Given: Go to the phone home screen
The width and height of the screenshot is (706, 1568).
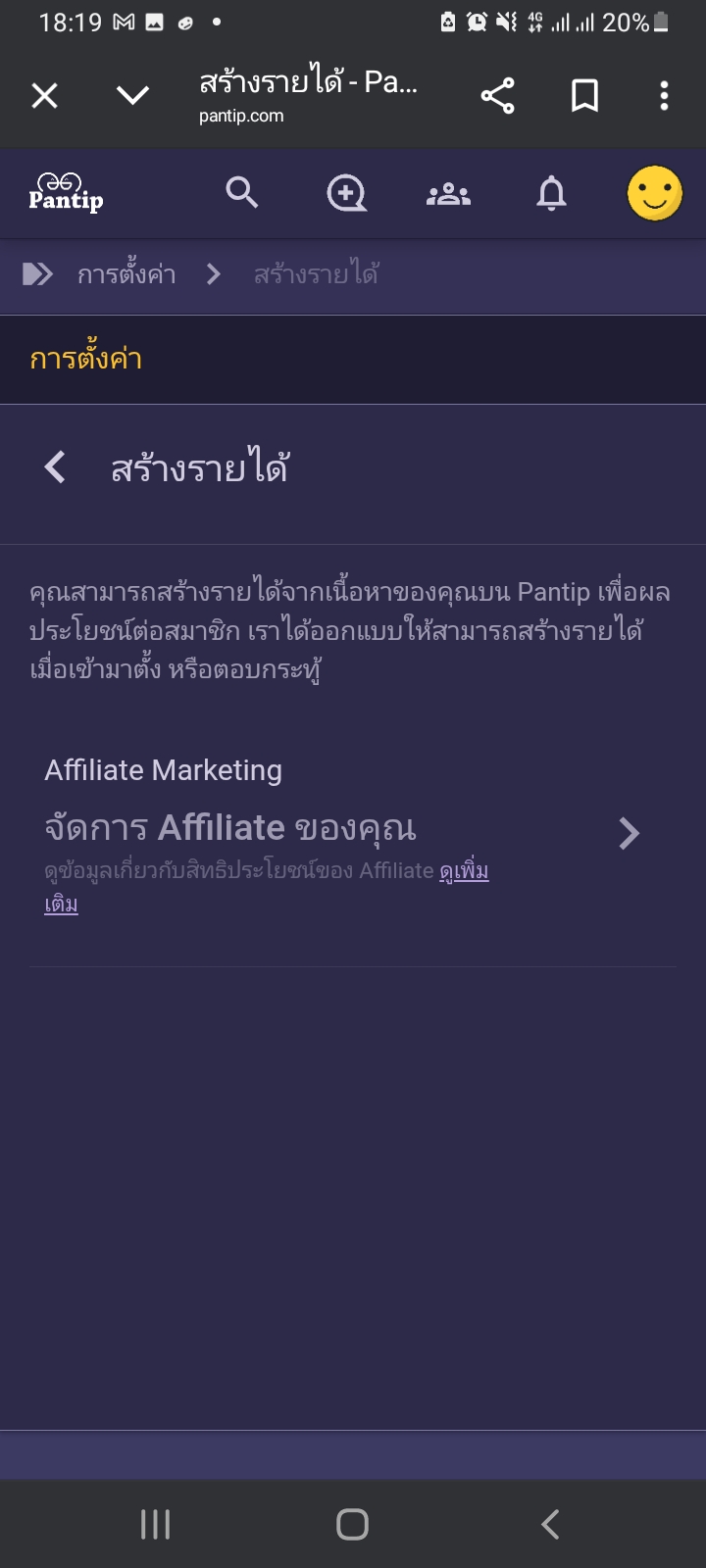Looking at the screenshot, I should pos(352,1524).
